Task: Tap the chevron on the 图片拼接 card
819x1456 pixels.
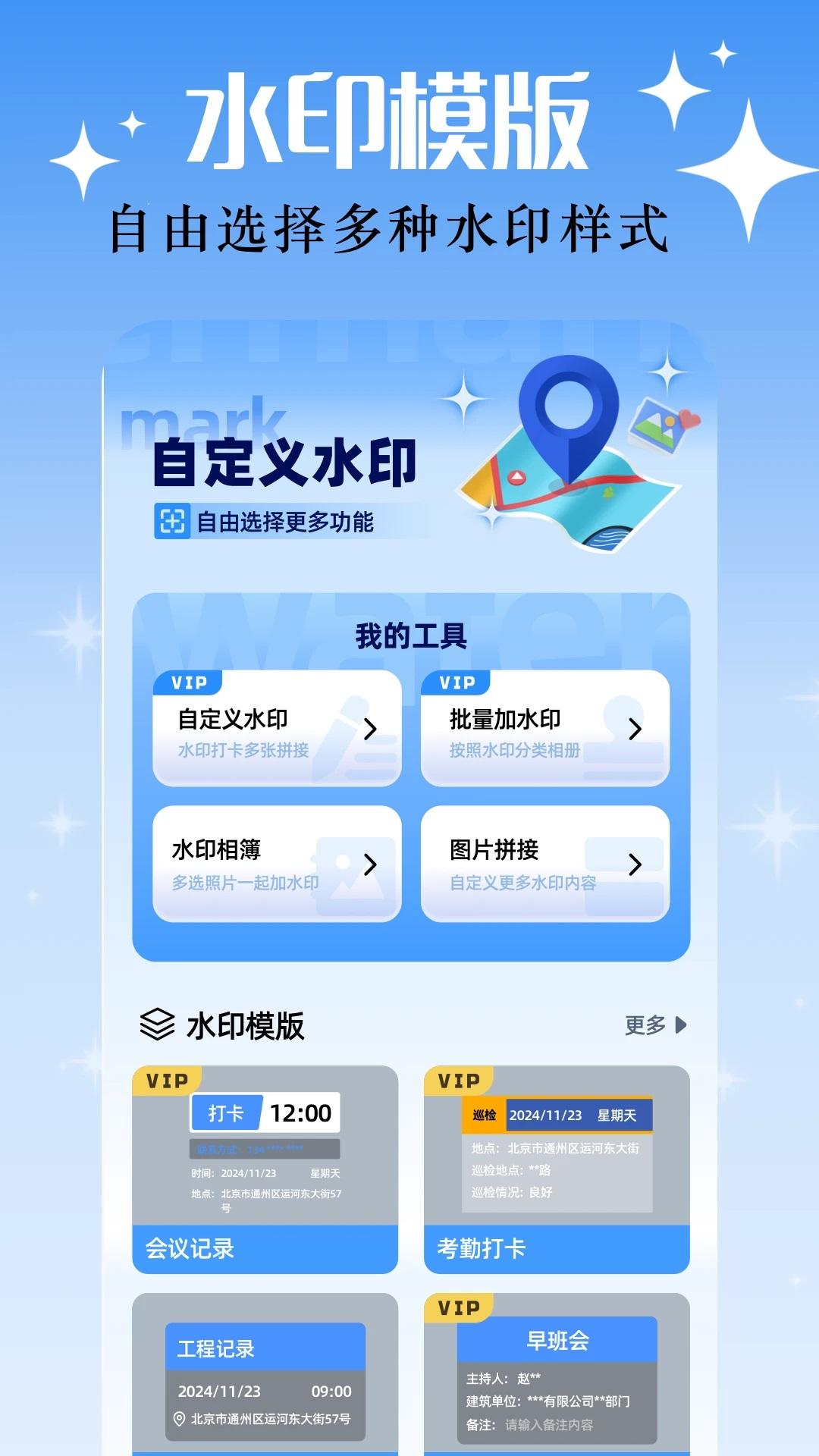Action: coord(635,864)
